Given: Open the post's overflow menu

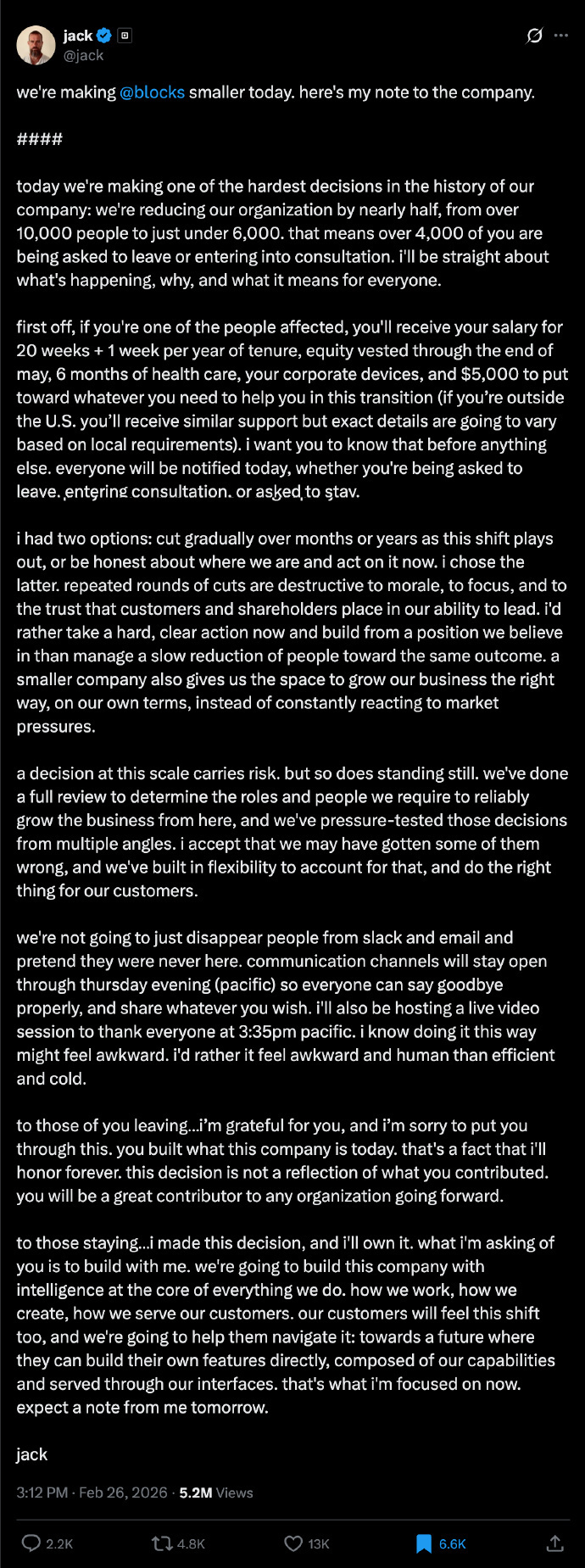Looking at the screenshot, I should click(x=561, y=36).
